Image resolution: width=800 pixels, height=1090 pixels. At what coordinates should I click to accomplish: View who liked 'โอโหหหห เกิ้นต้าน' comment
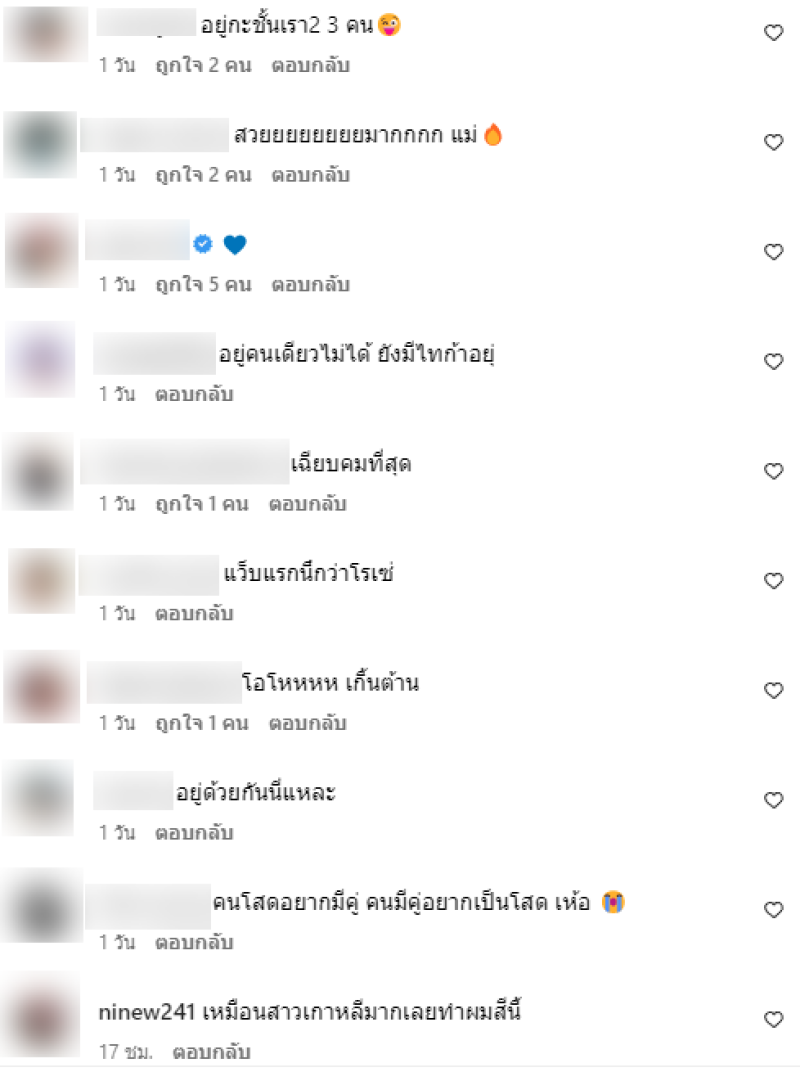point(201,723)
